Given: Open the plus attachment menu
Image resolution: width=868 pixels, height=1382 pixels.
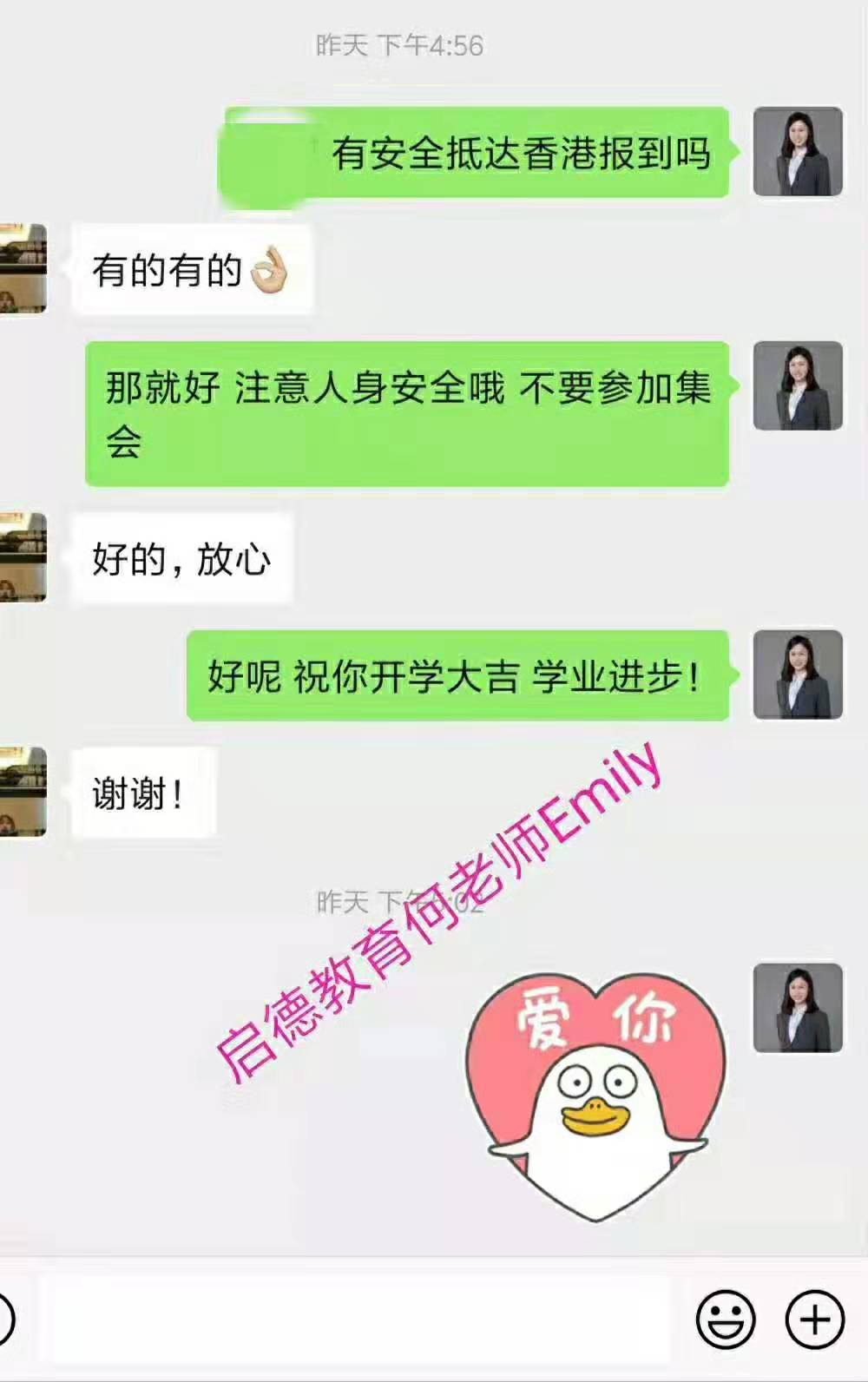Looking at the screenshot, I should (x=814, y=1320).
